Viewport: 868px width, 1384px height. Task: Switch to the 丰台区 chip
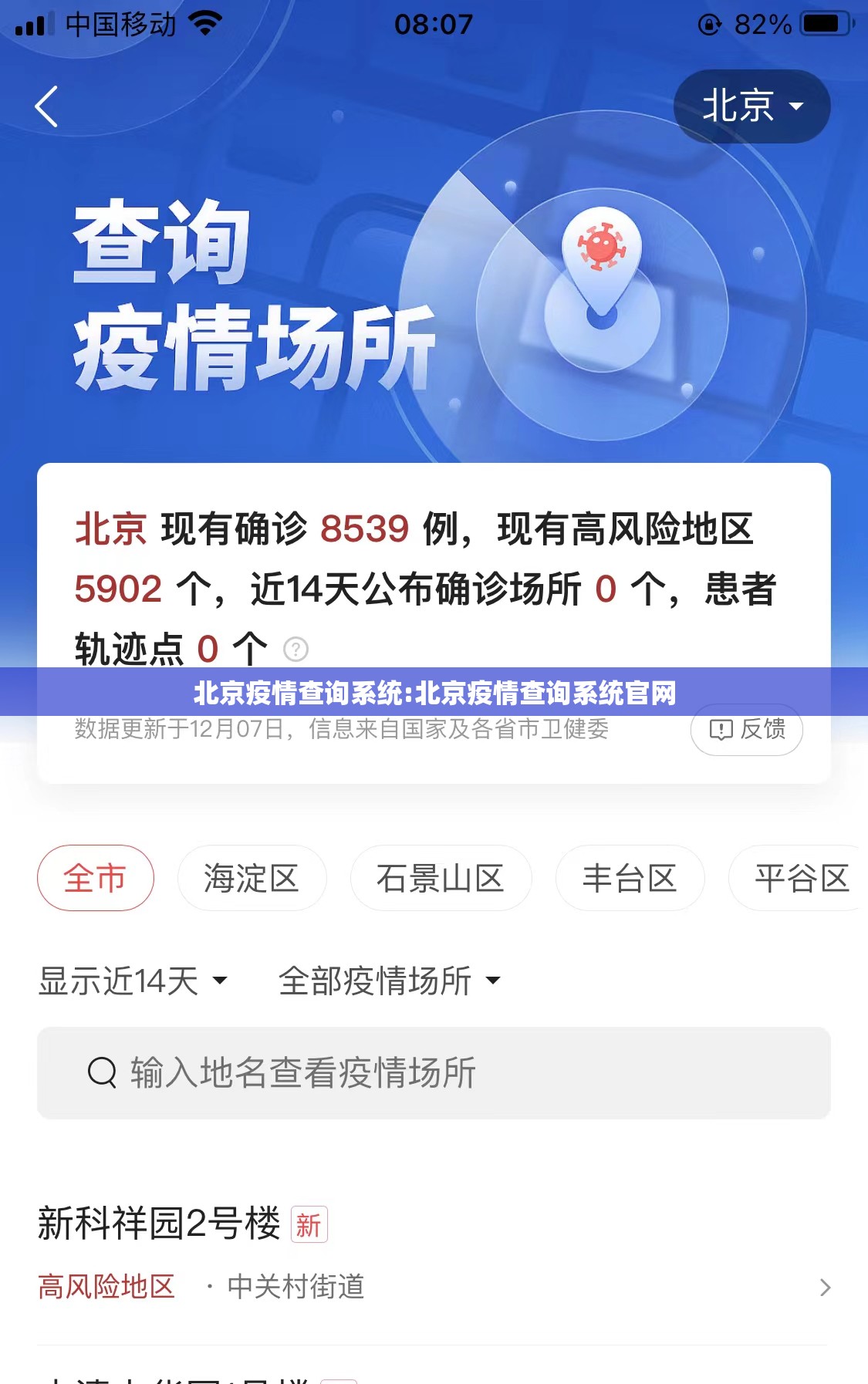630,878
